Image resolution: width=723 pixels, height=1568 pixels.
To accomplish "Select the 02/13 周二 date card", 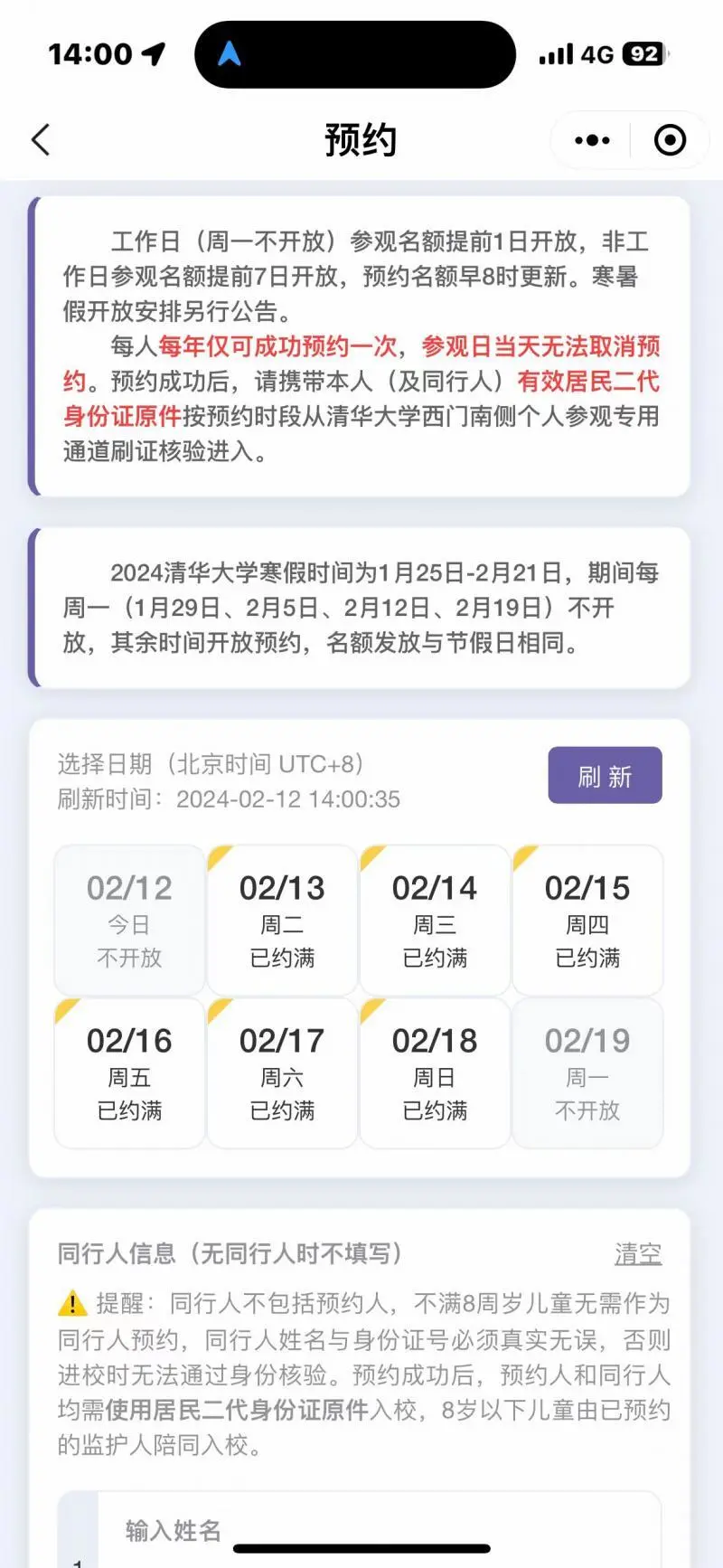I will point(282,920).
